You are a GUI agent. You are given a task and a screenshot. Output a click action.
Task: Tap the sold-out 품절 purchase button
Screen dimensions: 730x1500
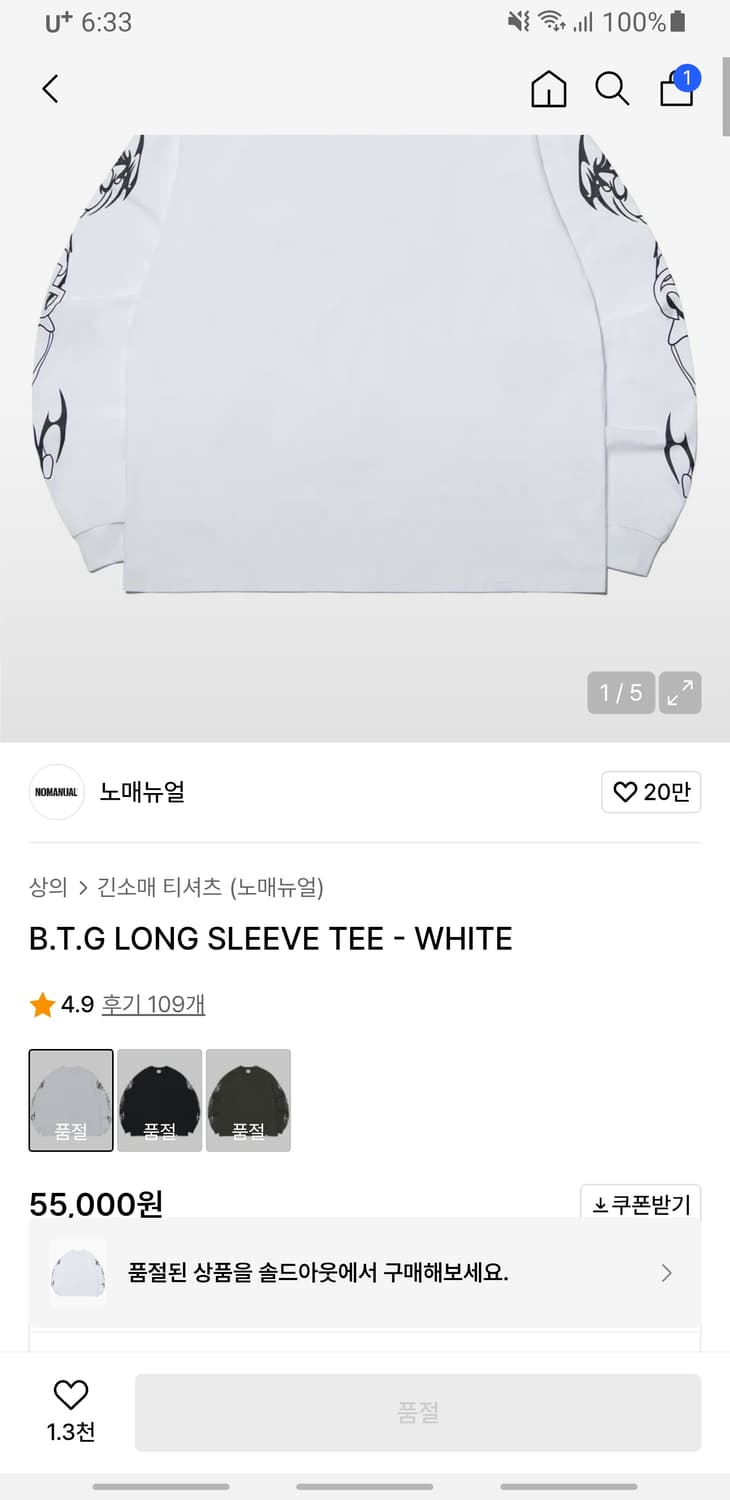[x=418, y=1410]
